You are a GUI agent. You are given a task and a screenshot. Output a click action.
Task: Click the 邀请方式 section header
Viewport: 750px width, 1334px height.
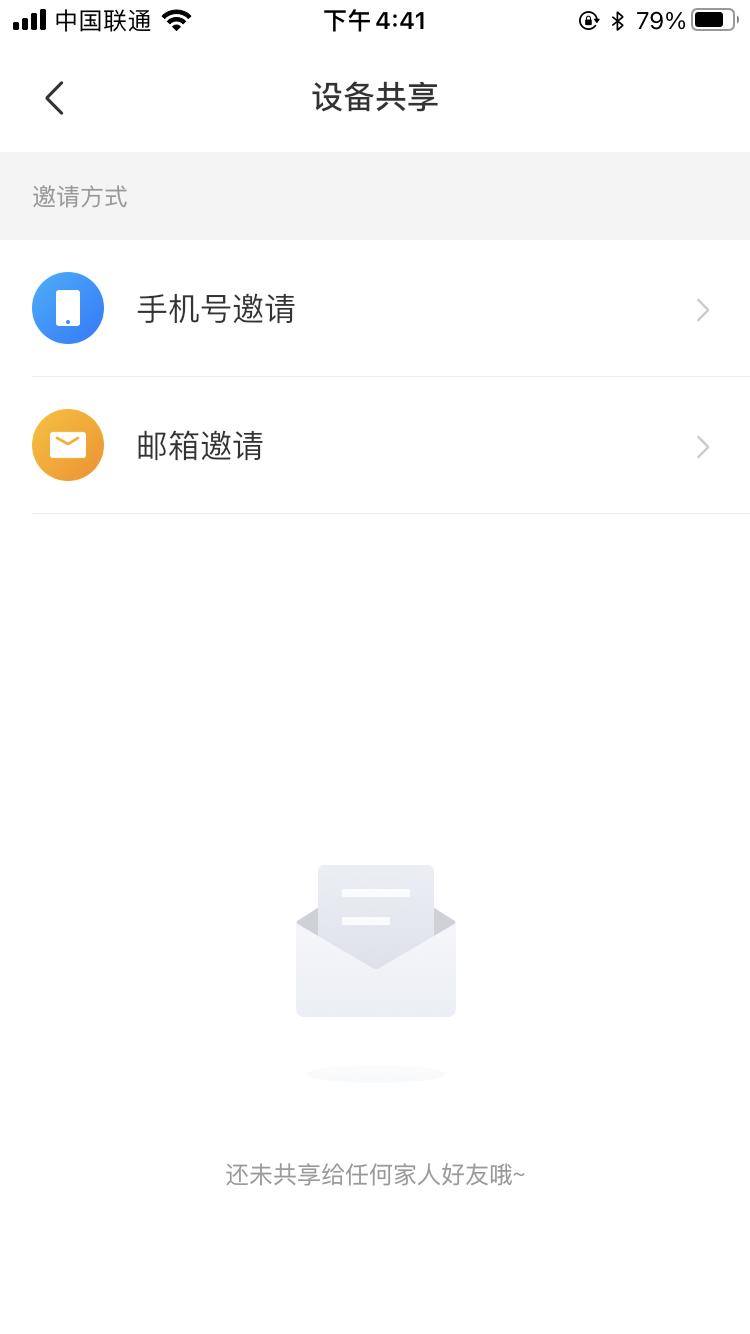coord(81,196)
